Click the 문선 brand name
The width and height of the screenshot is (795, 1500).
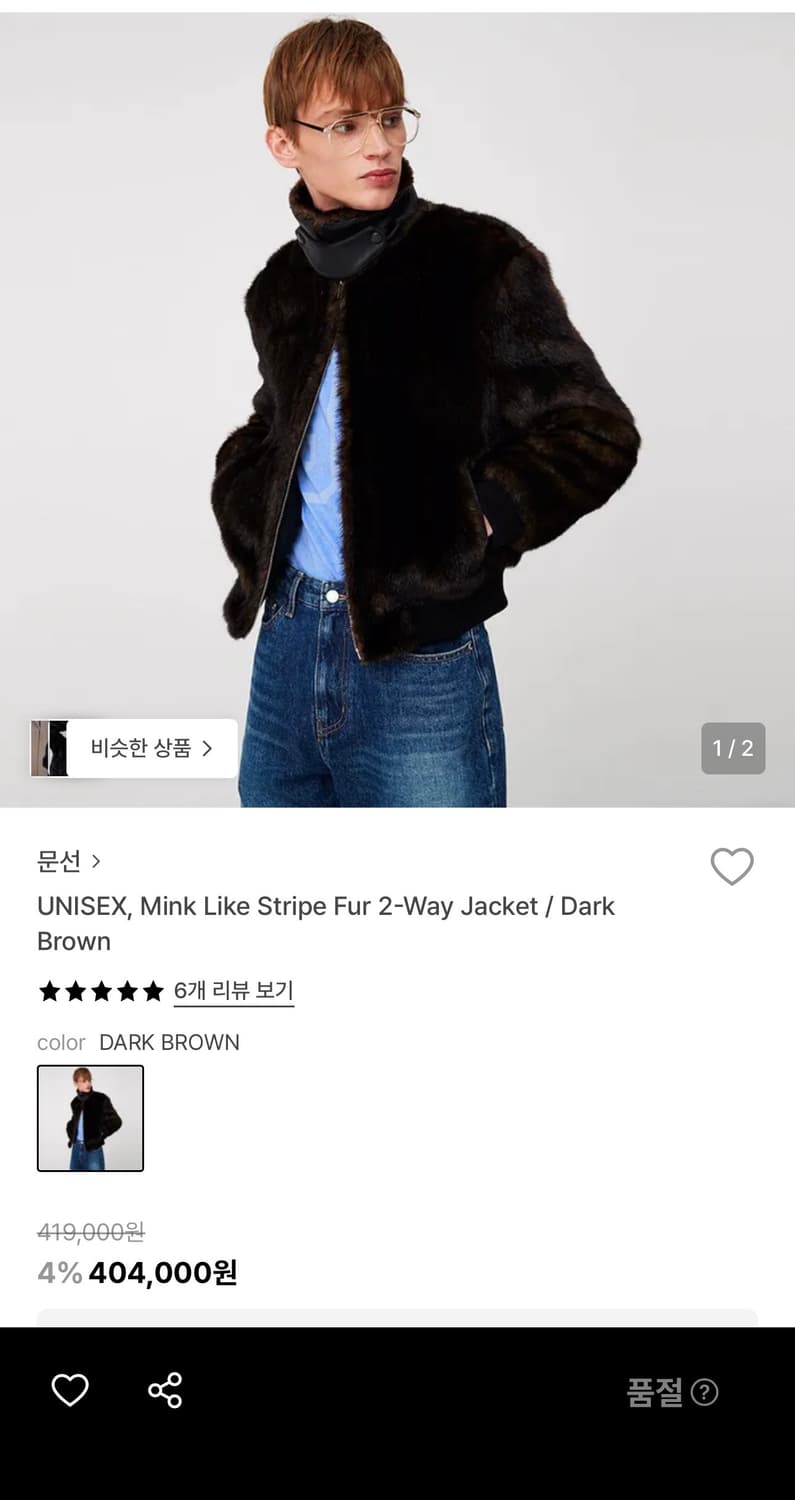60,861
